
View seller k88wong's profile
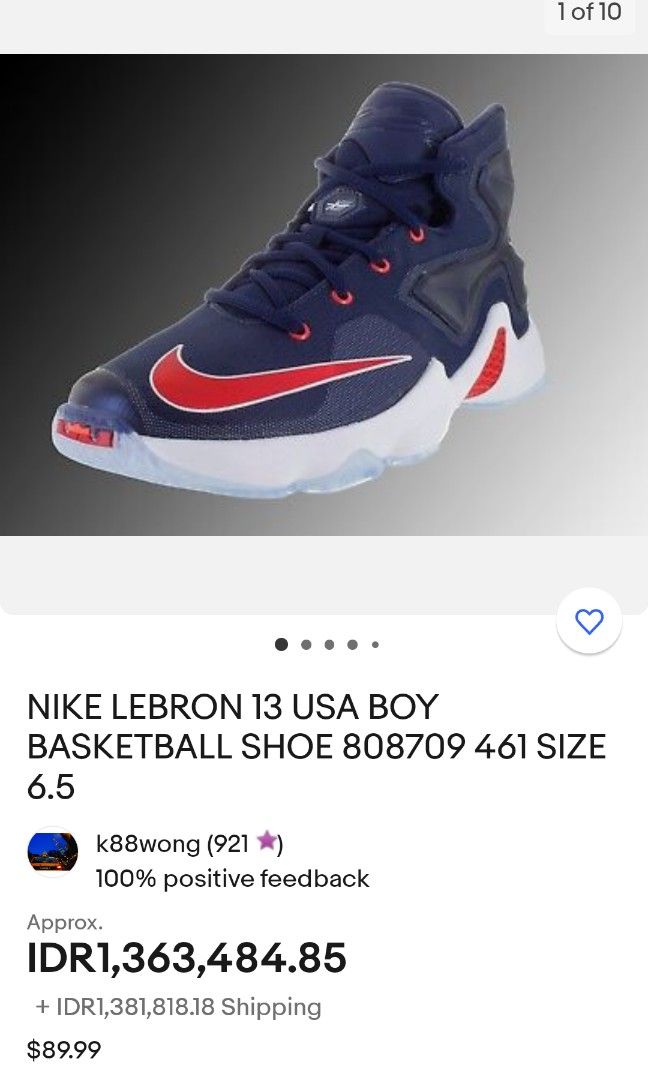[x=147, y=843]
